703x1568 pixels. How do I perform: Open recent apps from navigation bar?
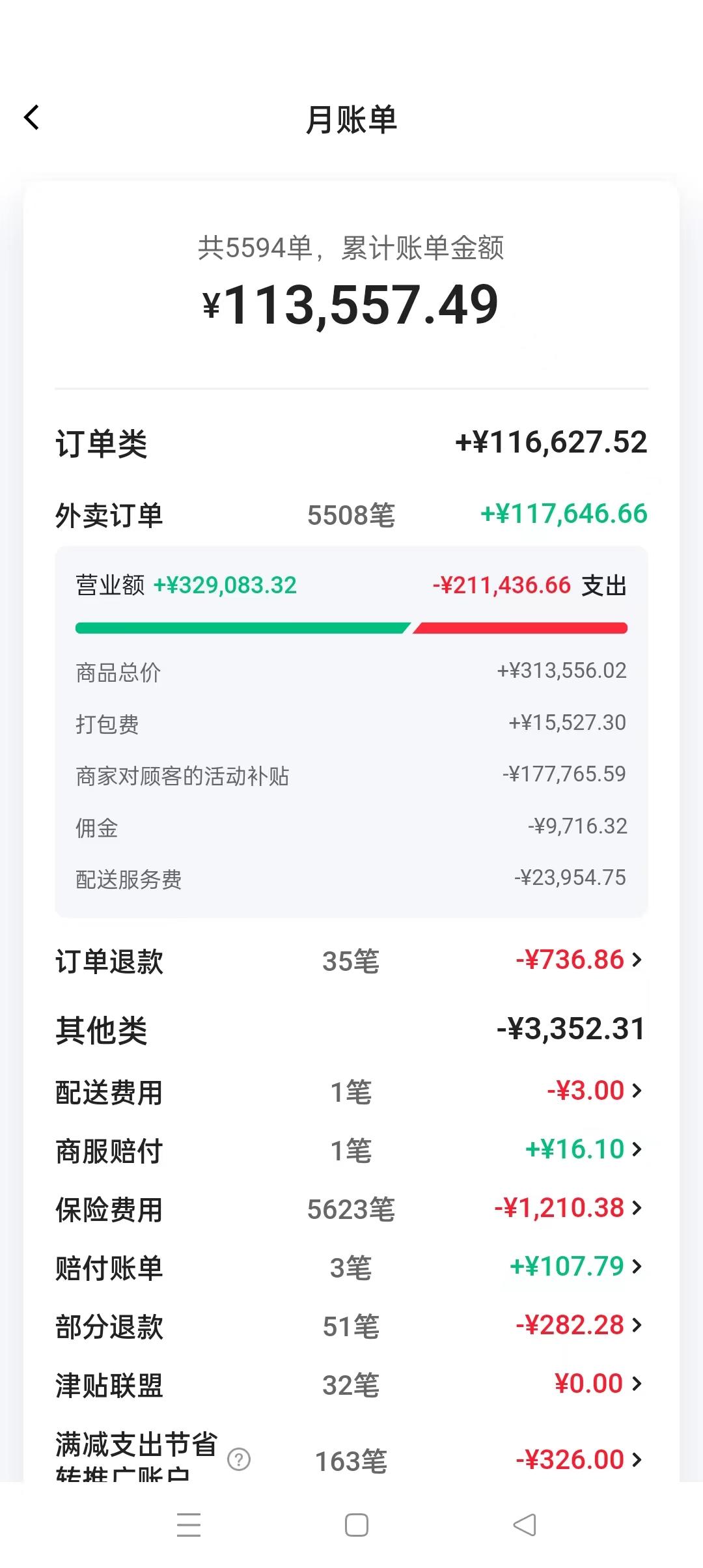point(189,1525)
